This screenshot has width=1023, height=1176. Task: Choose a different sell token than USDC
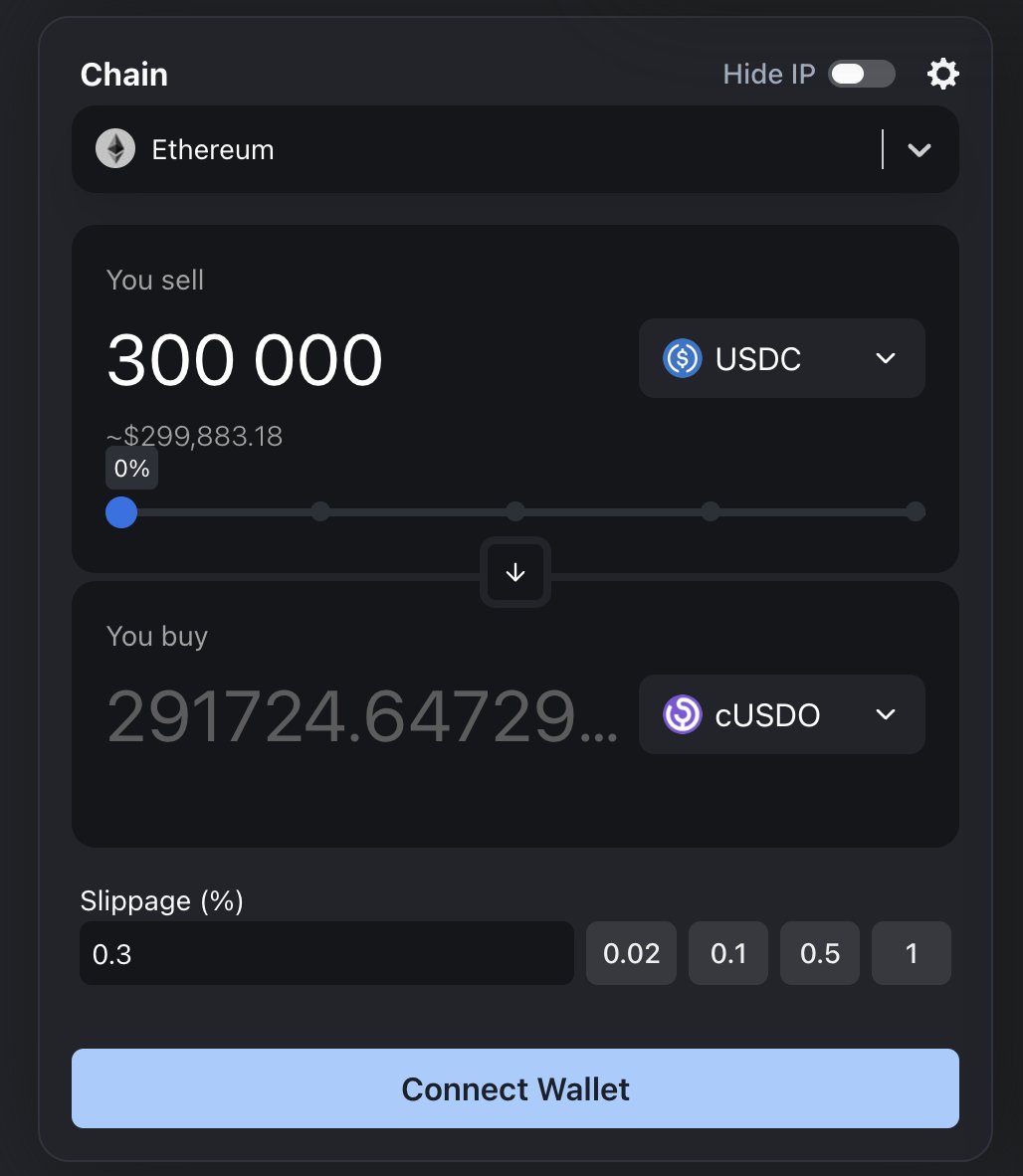781,358
